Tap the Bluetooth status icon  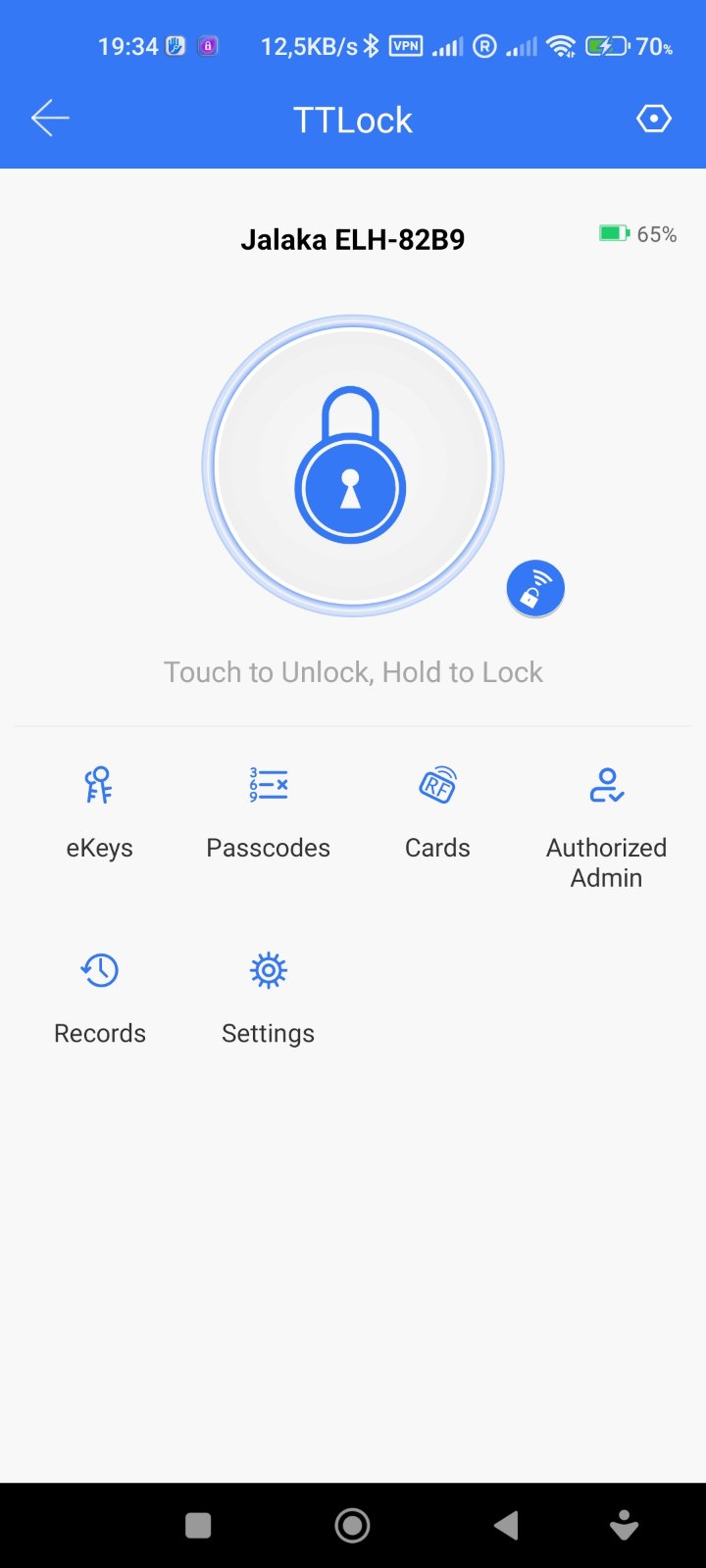click(372, 44)
